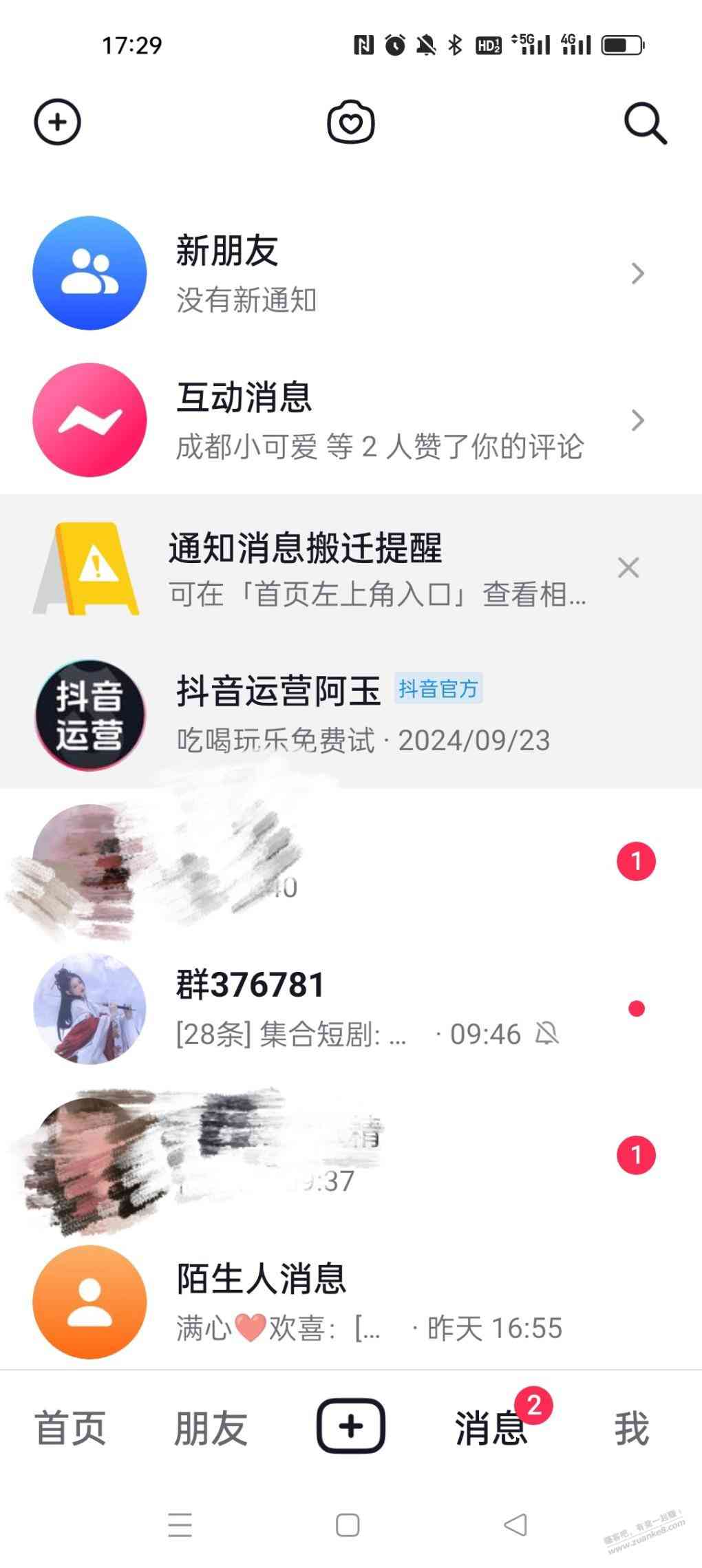This screenshot has width=702, height=1568.
Task: Tap the create plus button in bottom bar
Action: [351, 1426]
